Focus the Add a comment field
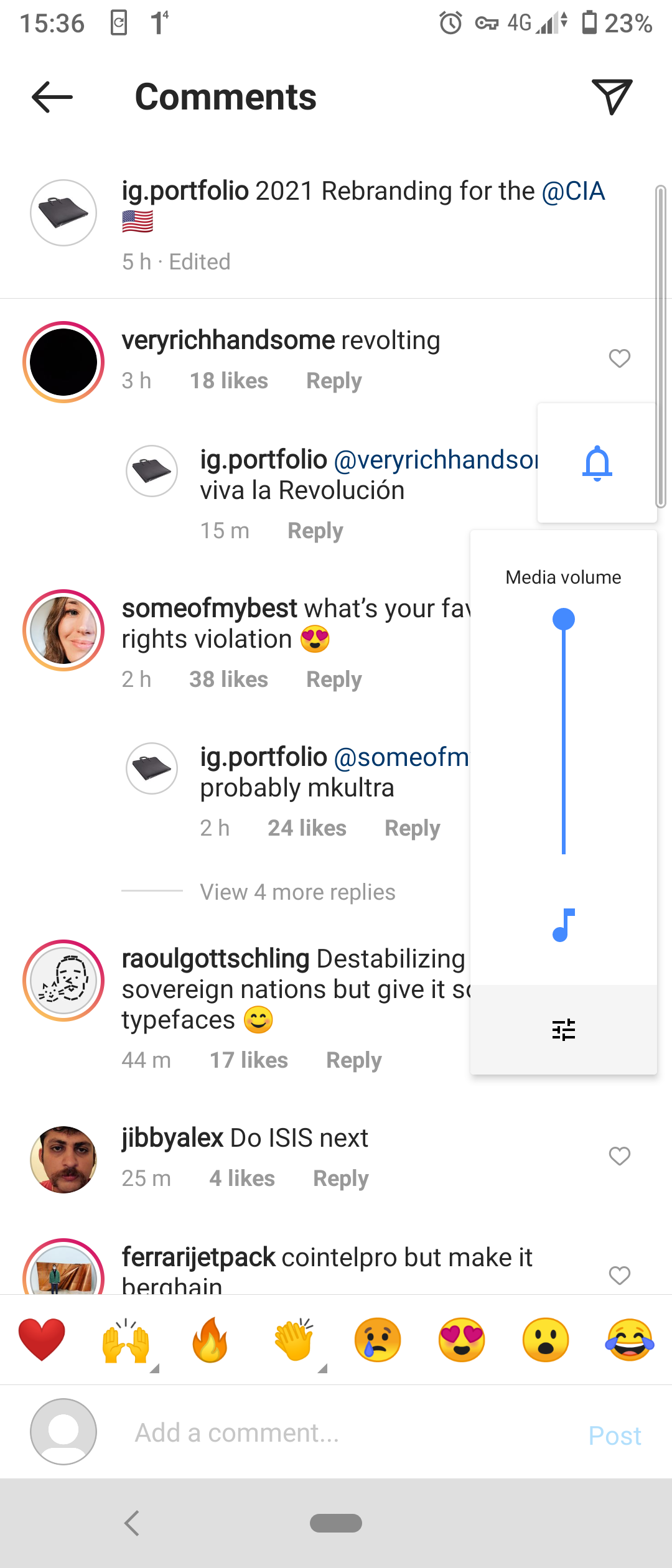The height and width of the screenshot is (1568, 672). pyautogui.click(x=336, y=1432)
